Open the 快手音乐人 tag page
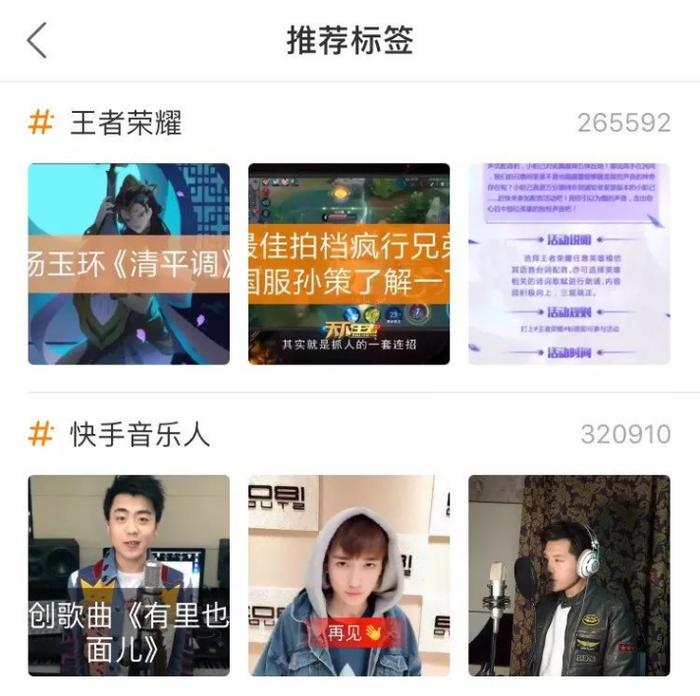The image size is (700, 696). (139, 434)
